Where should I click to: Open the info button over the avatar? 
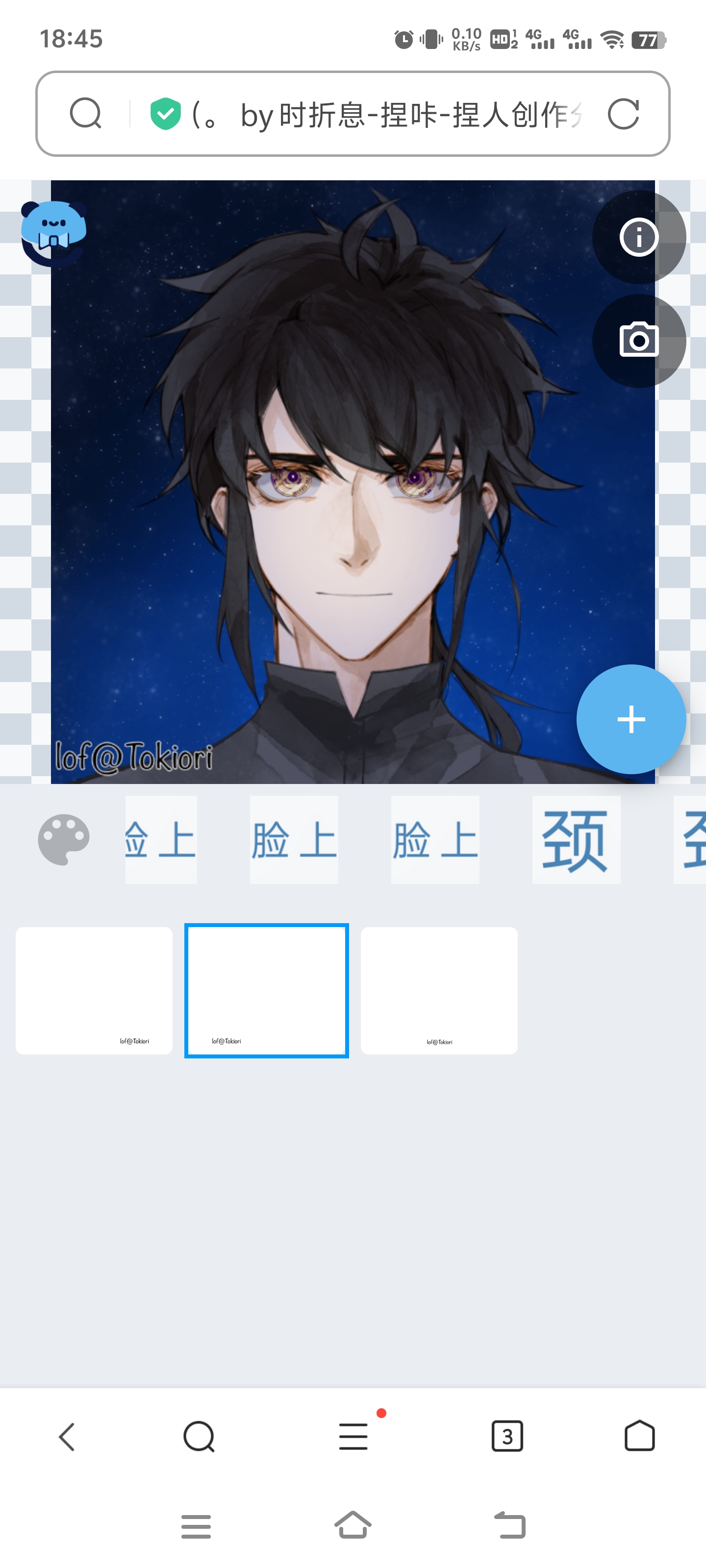(638, 237)
